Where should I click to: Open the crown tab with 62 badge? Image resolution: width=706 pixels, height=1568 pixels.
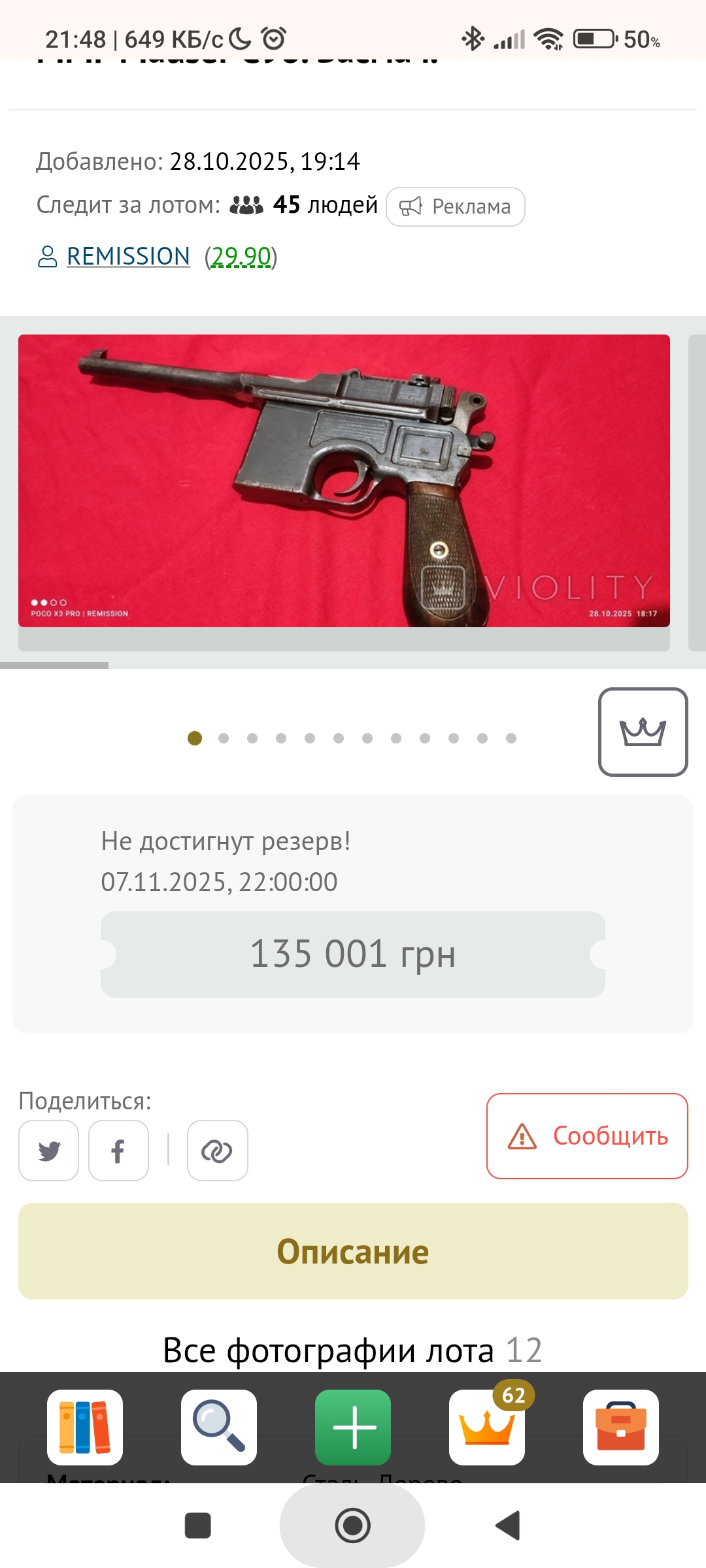[x=487, y=1427]
